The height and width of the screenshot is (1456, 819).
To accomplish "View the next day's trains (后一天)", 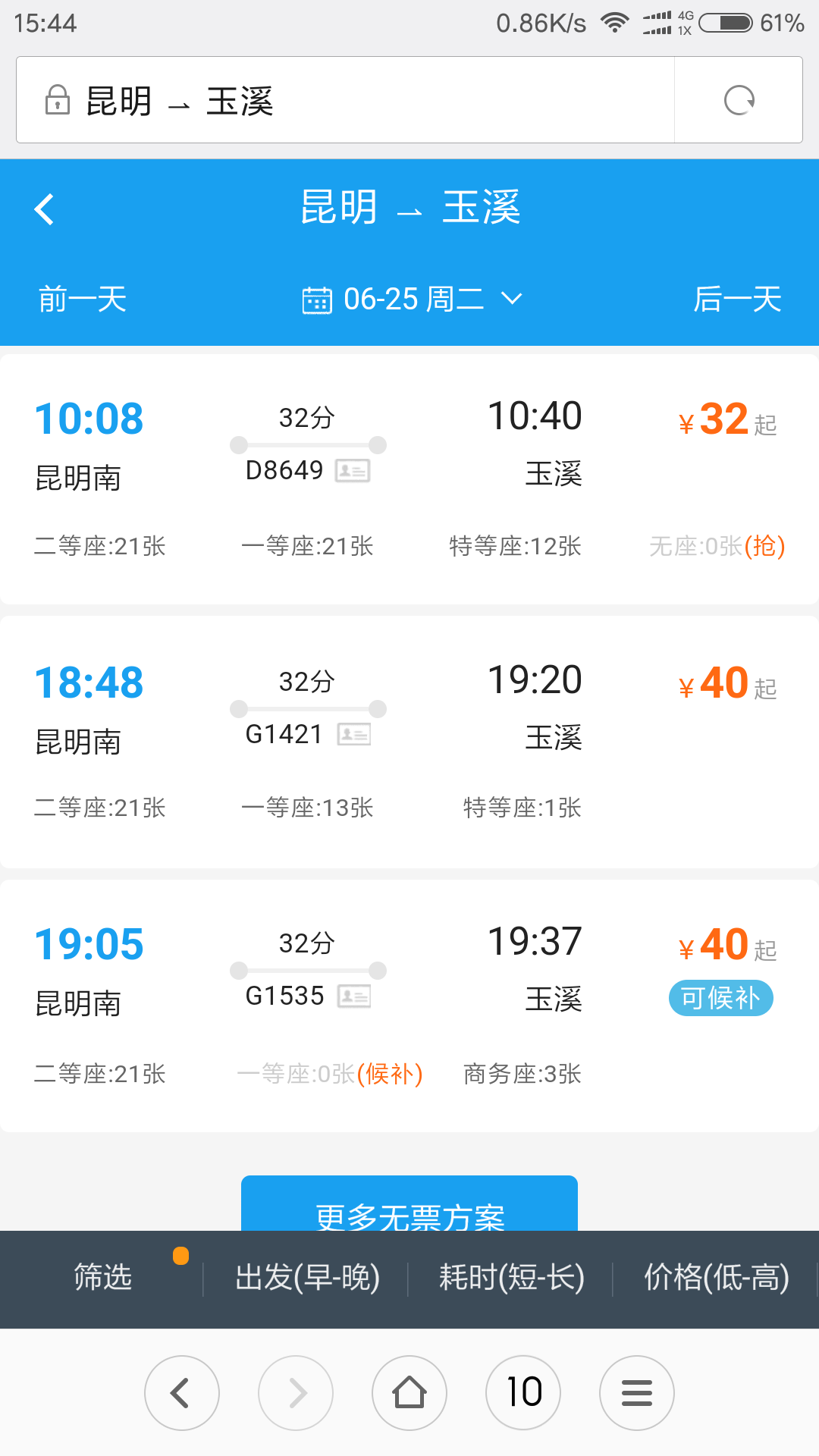I will 737,299.
